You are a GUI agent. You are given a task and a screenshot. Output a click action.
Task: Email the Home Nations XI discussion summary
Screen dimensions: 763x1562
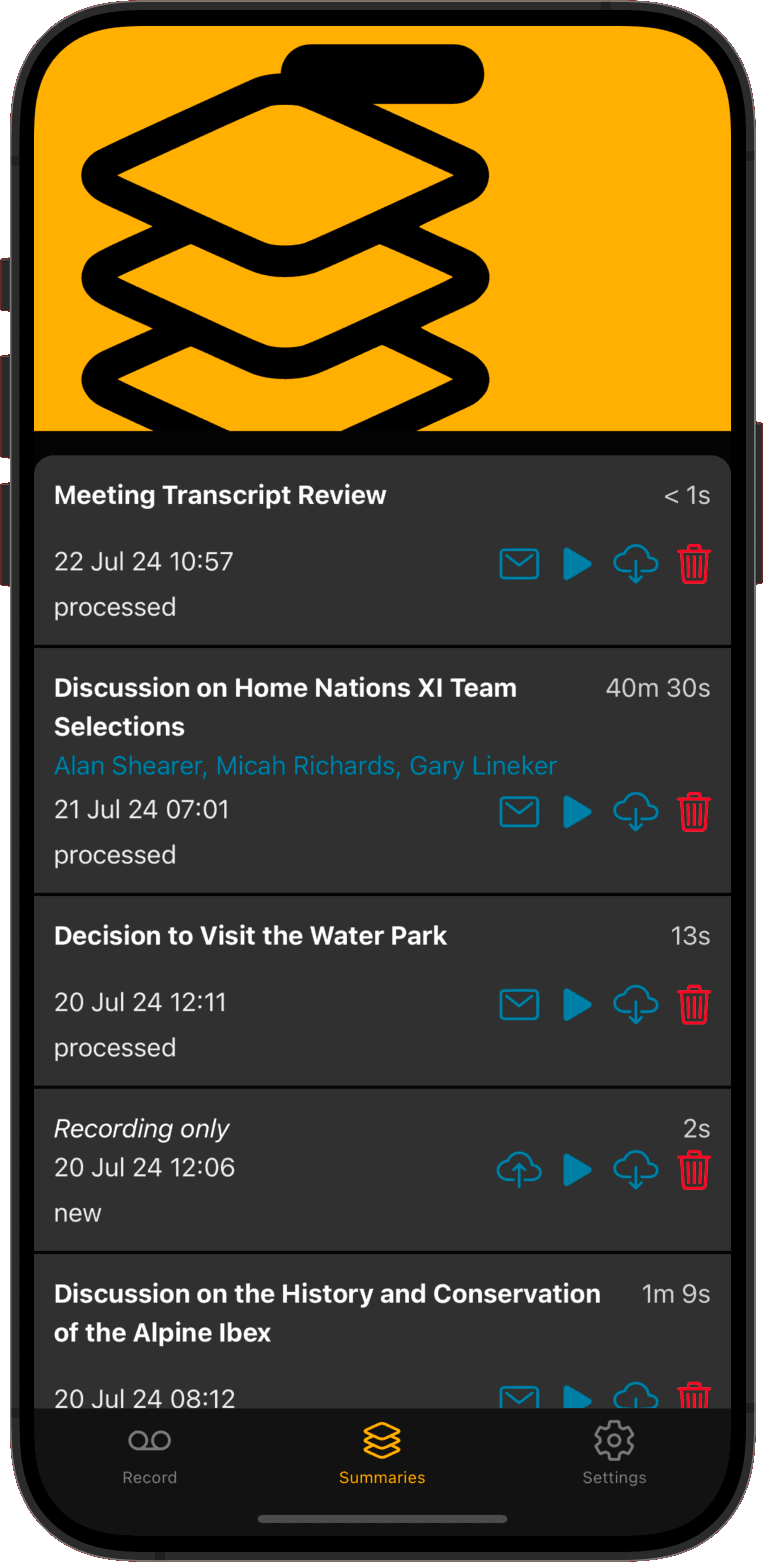(519, 811)
